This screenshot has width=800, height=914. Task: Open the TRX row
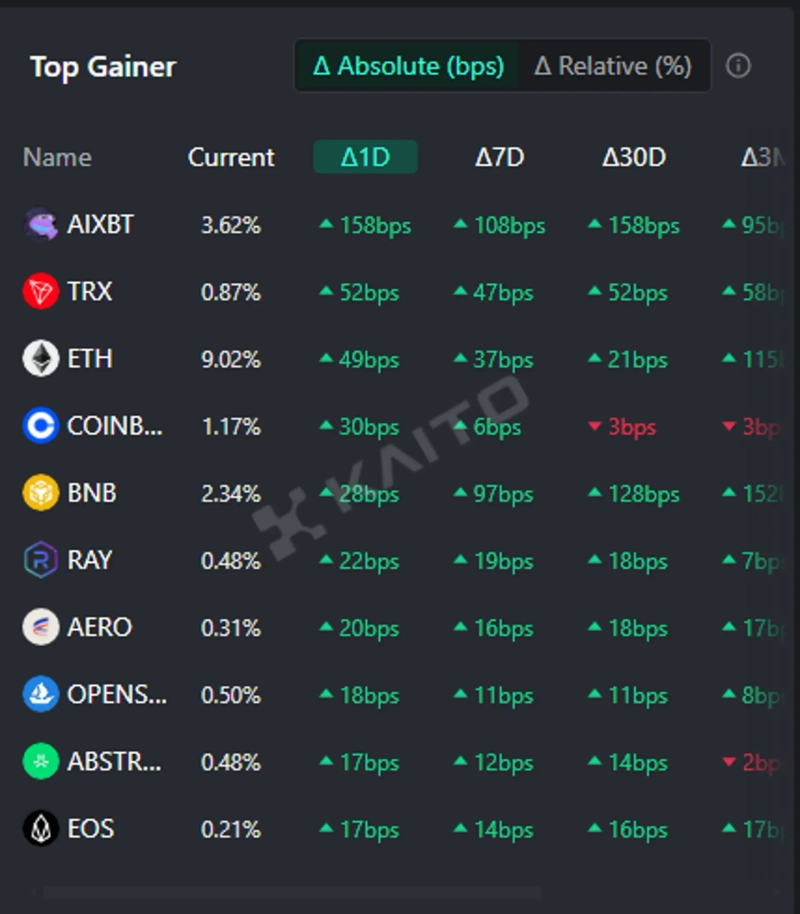[x=89, y=292]
